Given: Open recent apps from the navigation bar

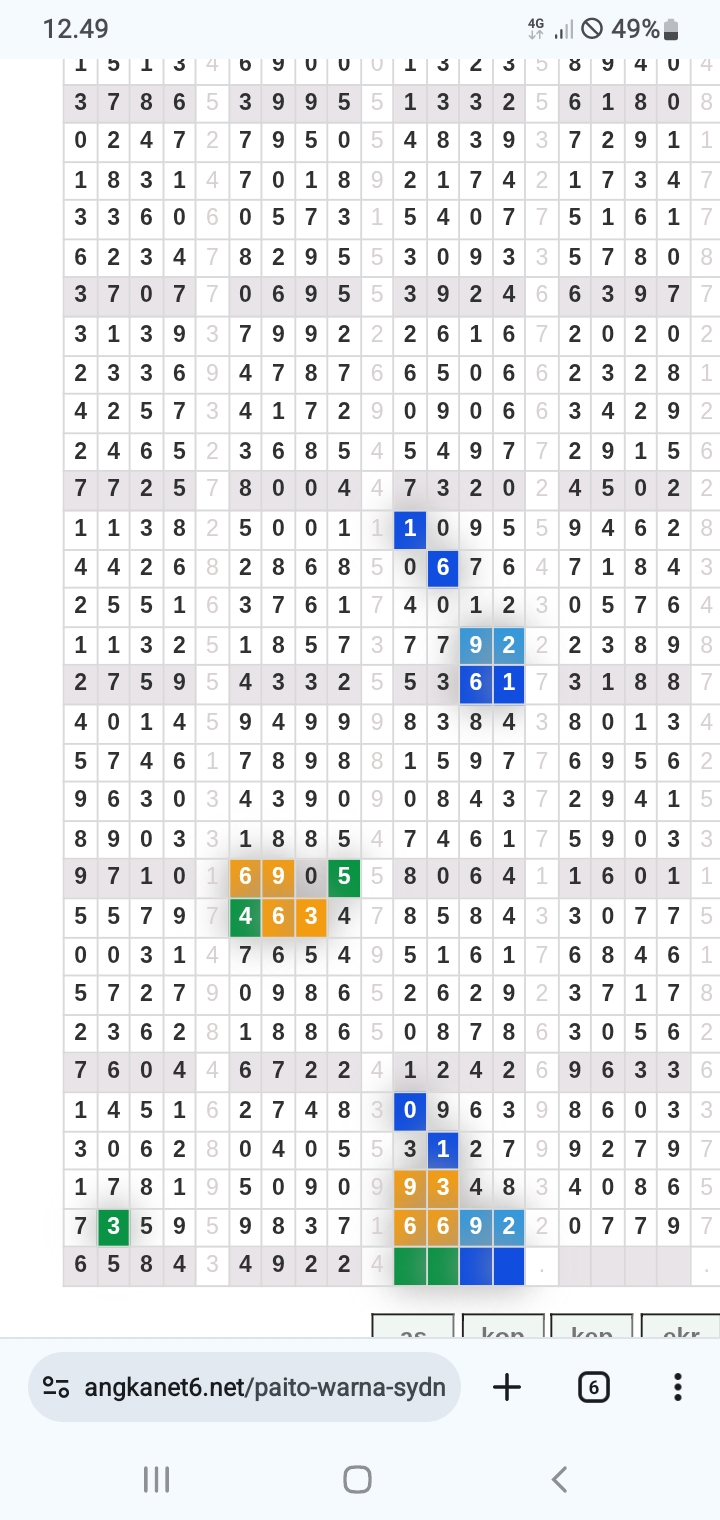Looking at the screenshot, I should coord(157,1479).
